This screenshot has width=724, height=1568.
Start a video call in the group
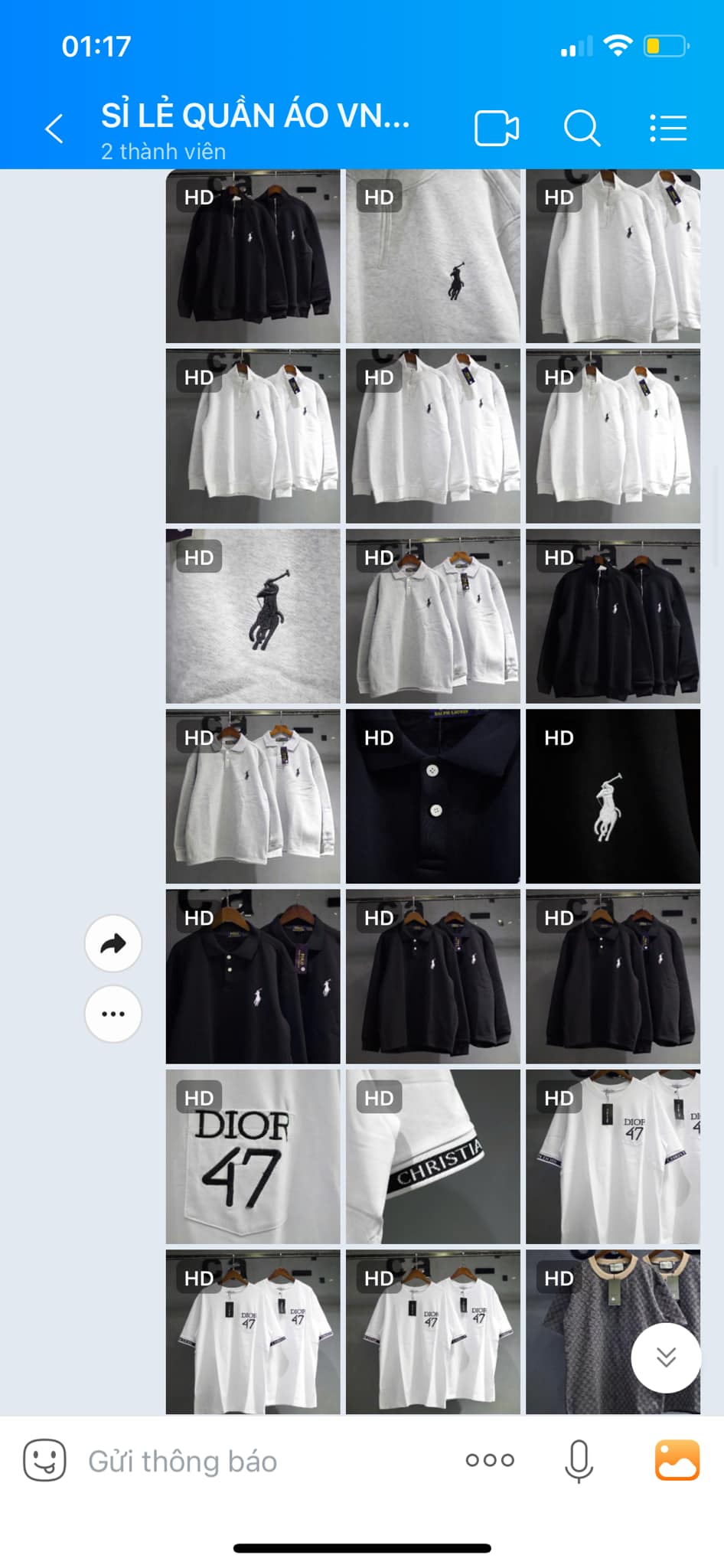(x=497, y=128)
